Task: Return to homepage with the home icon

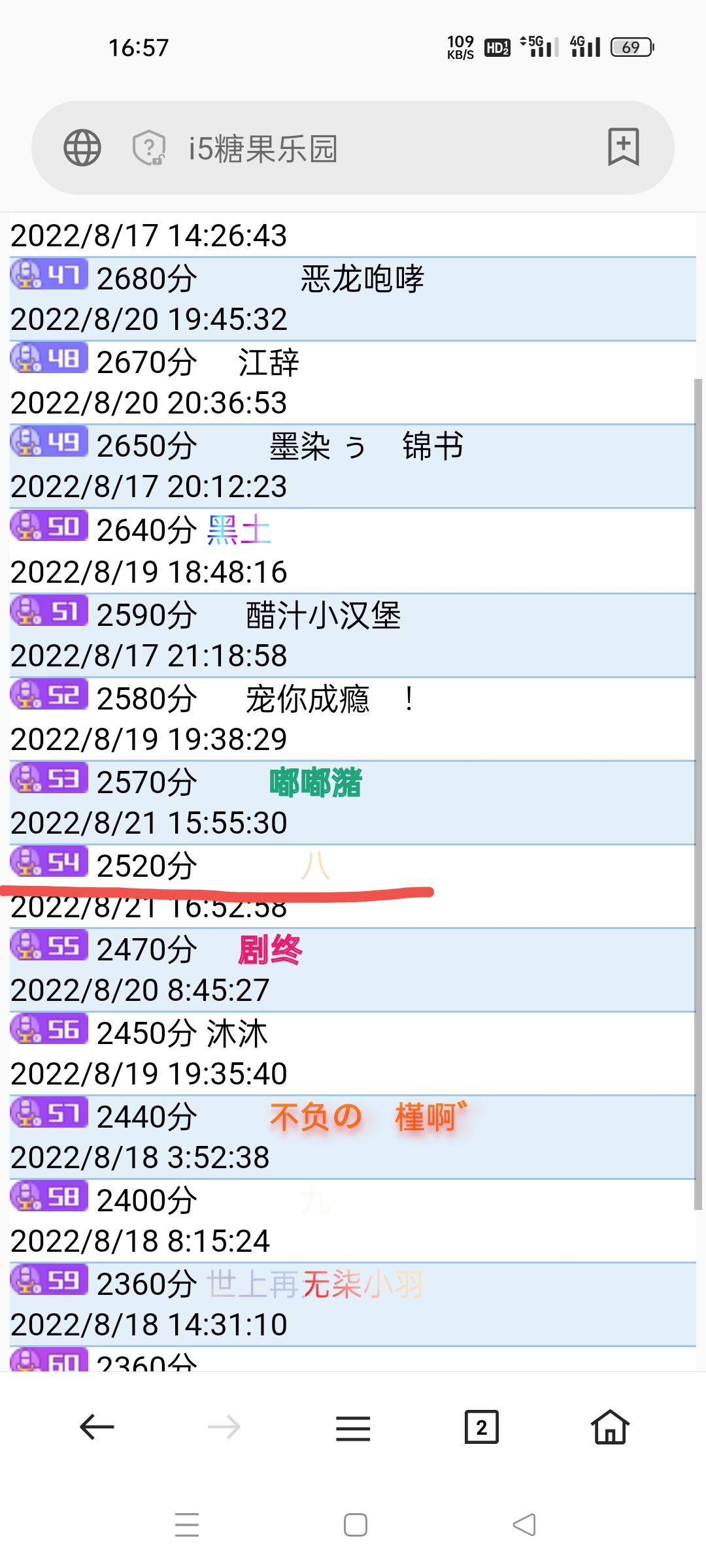Action: point(609,1428)
